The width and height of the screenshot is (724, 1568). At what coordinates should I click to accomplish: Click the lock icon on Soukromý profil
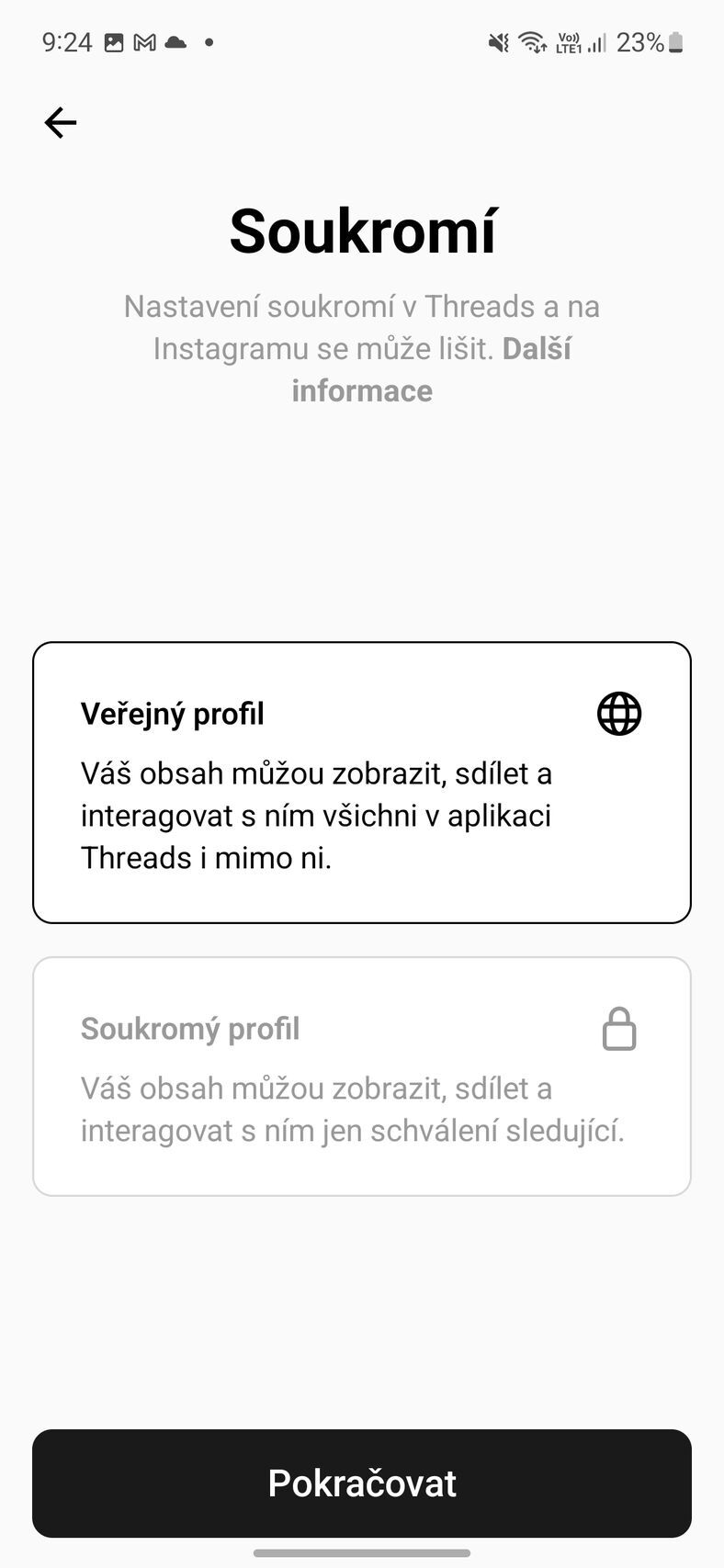[x=618, y=1028]
